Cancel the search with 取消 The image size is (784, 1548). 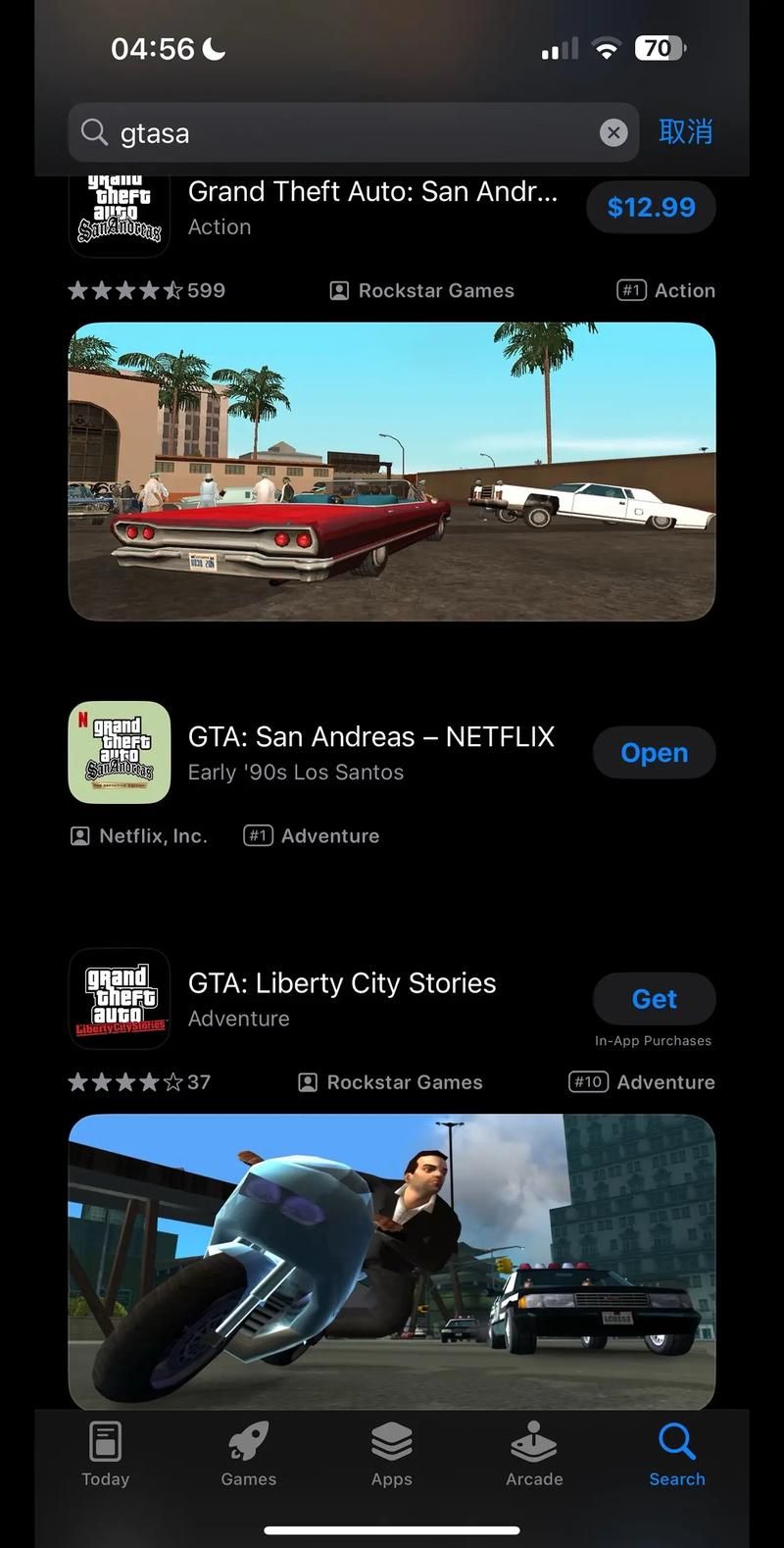click(685, 132)
